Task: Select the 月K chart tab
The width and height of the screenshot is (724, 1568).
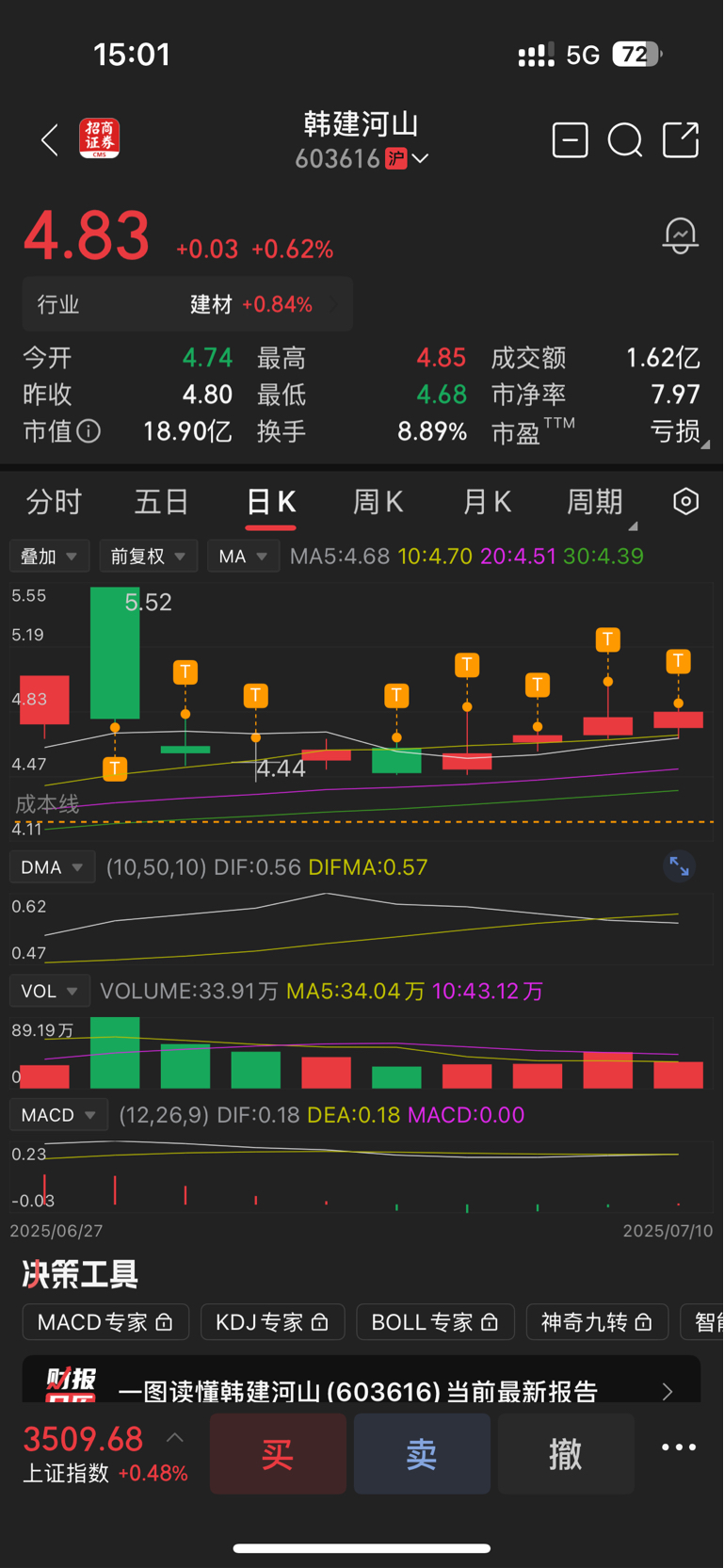Action: pos(487,502)
